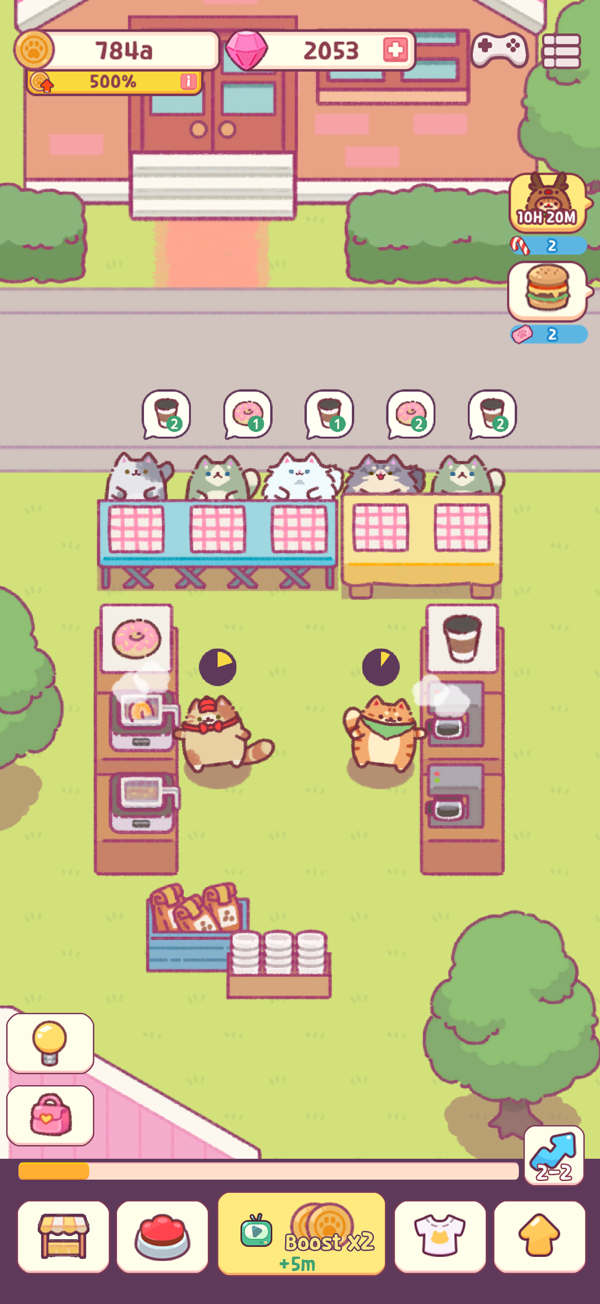Go to next stage with 2-2 arrow
Image resolution: width=600 pixels, height=1304 pixels.
coord(554,1156)
